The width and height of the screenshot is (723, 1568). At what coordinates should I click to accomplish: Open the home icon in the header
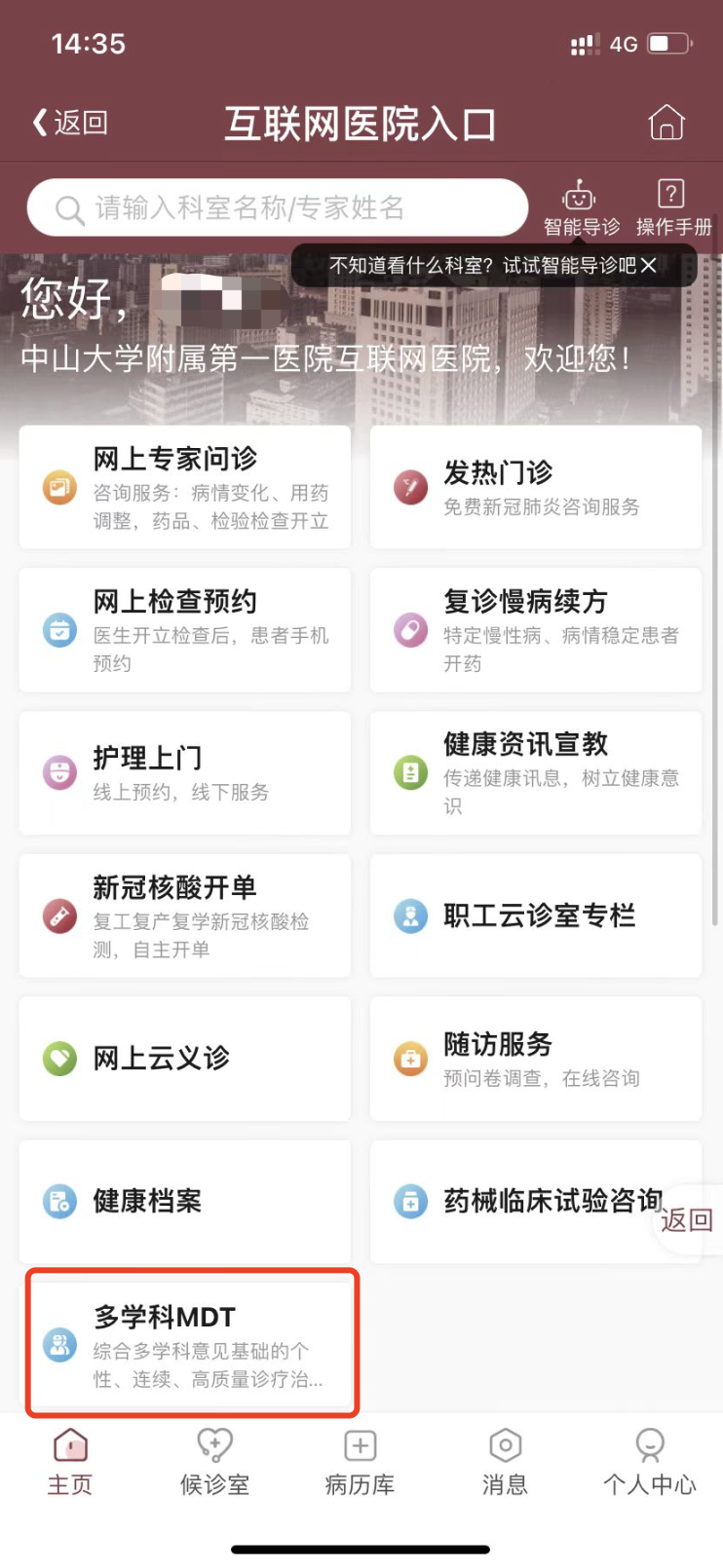(x=666, y=123)
